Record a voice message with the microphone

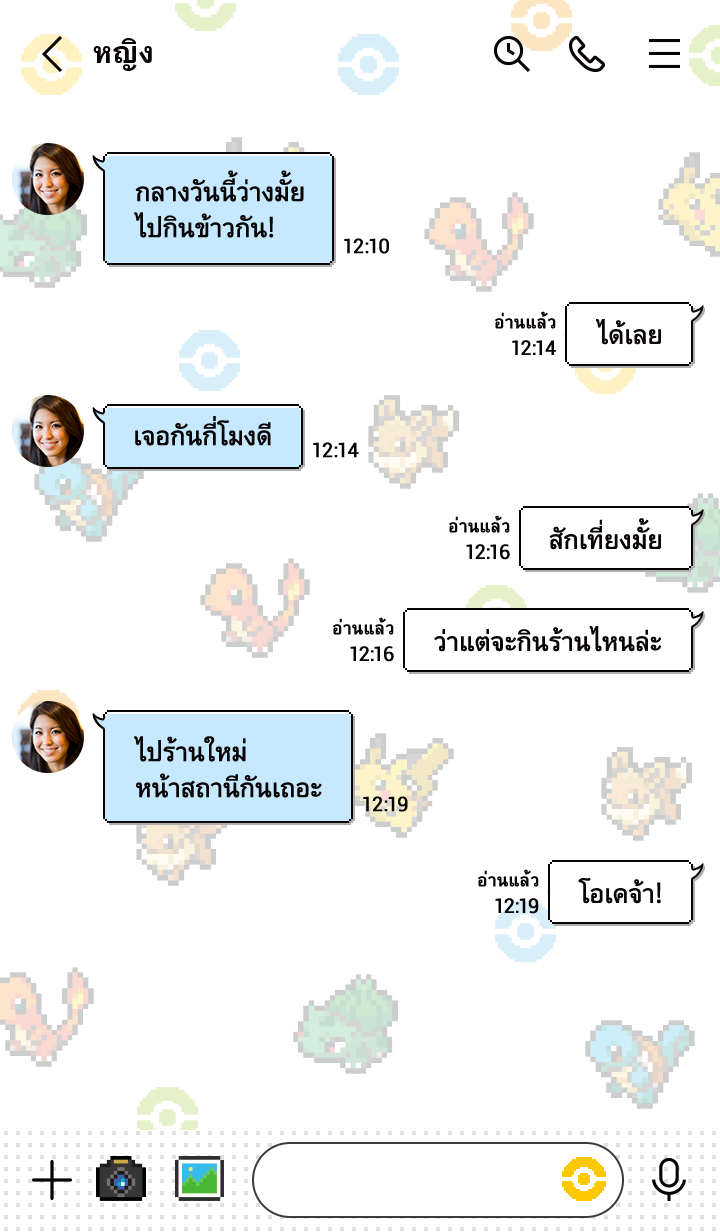[668, 1180]
